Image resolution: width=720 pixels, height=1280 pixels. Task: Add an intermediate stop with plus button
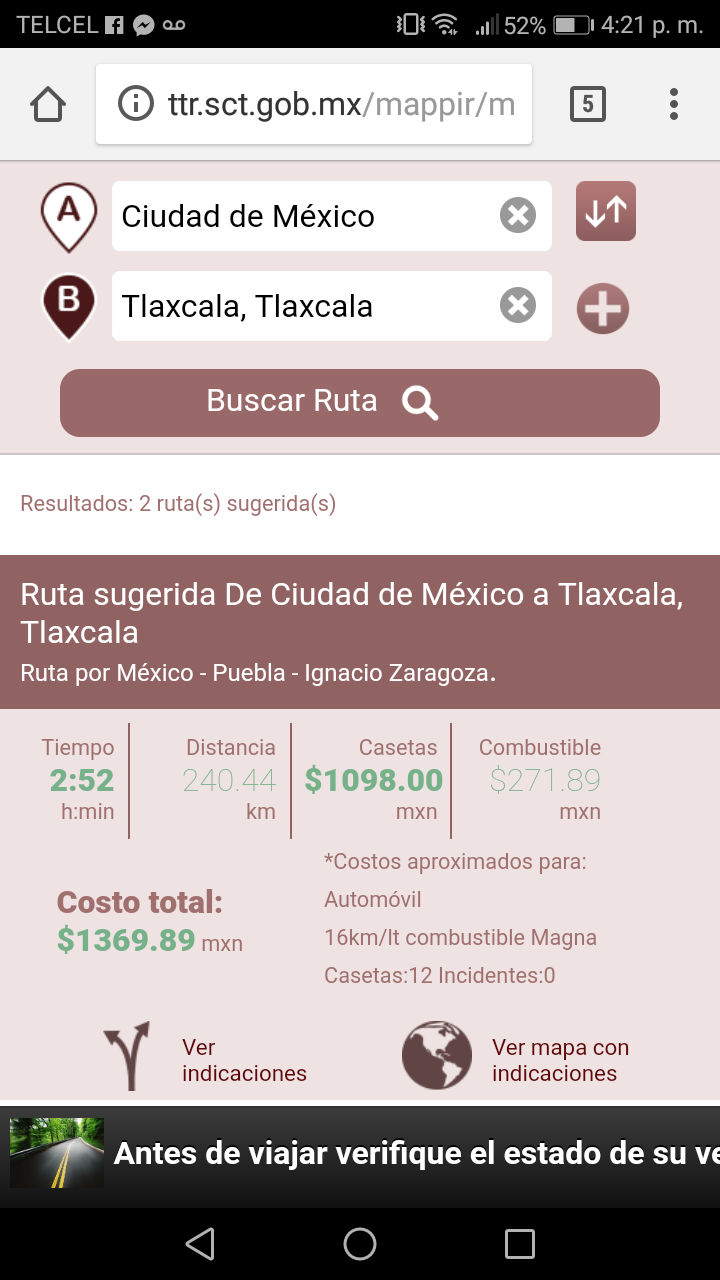click(603, 308)
